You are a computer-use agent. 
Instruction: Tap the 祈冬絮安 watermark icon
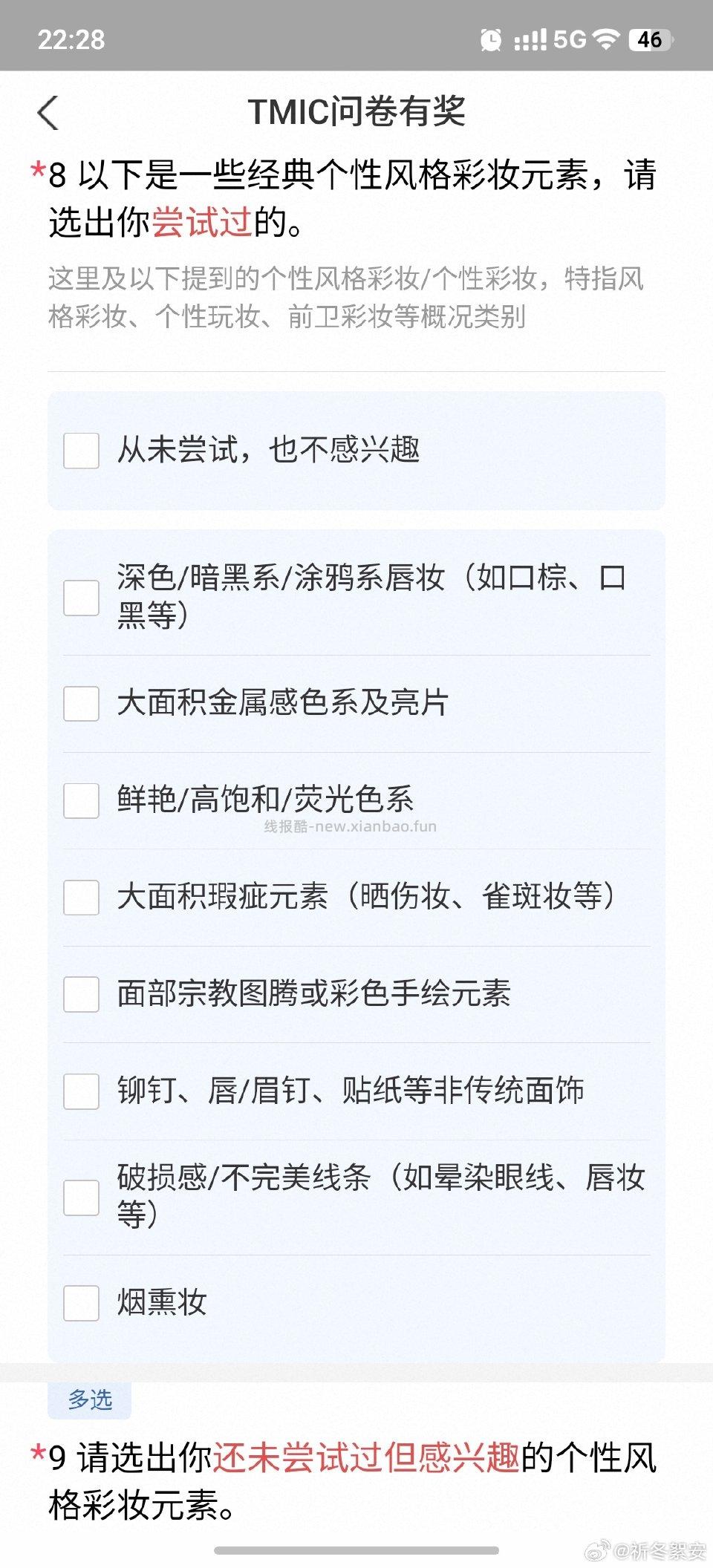pyautogui.click(x=594, y=1547)
